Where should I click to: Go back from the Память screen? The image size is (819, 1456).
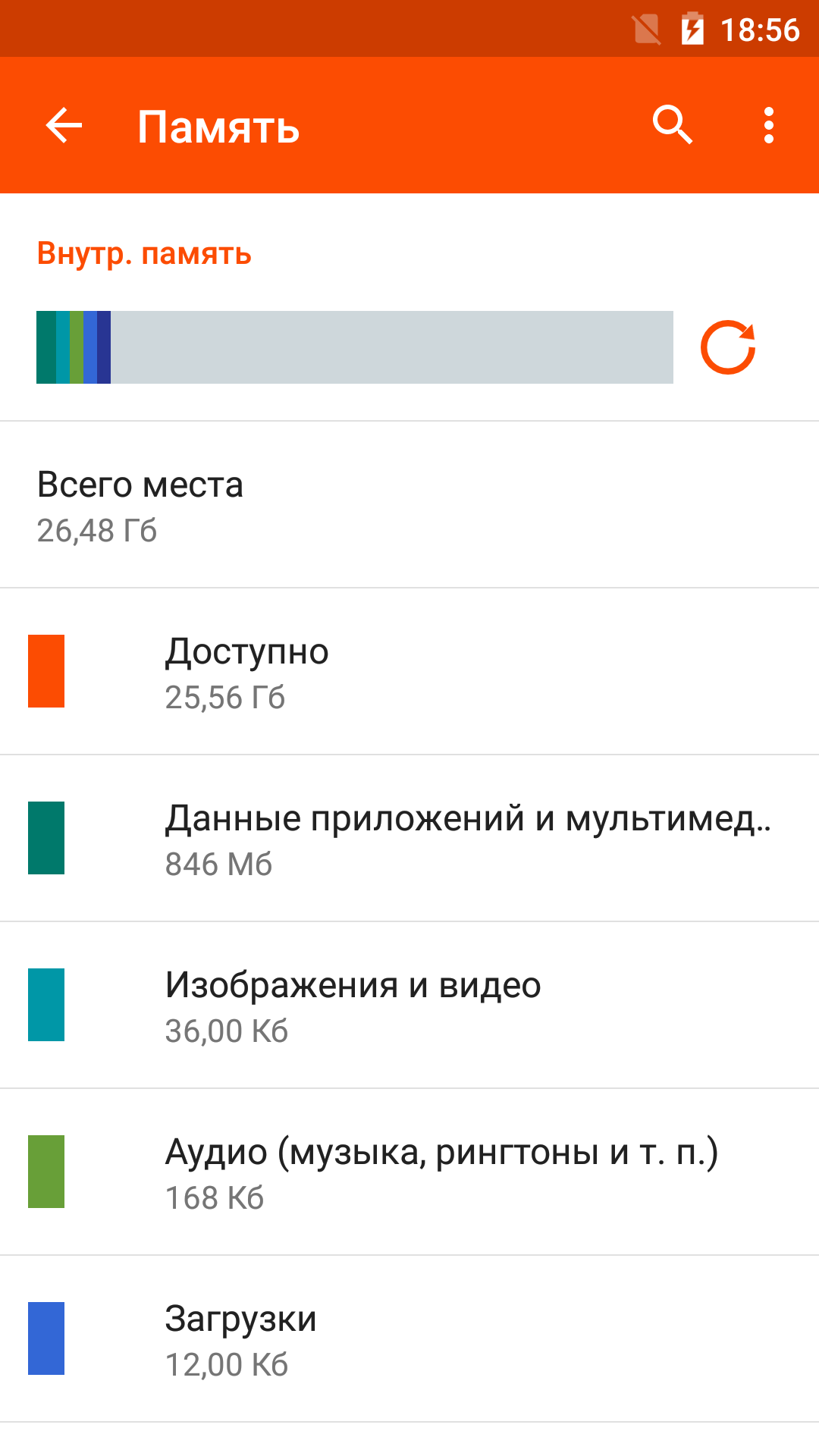(64, 125)
